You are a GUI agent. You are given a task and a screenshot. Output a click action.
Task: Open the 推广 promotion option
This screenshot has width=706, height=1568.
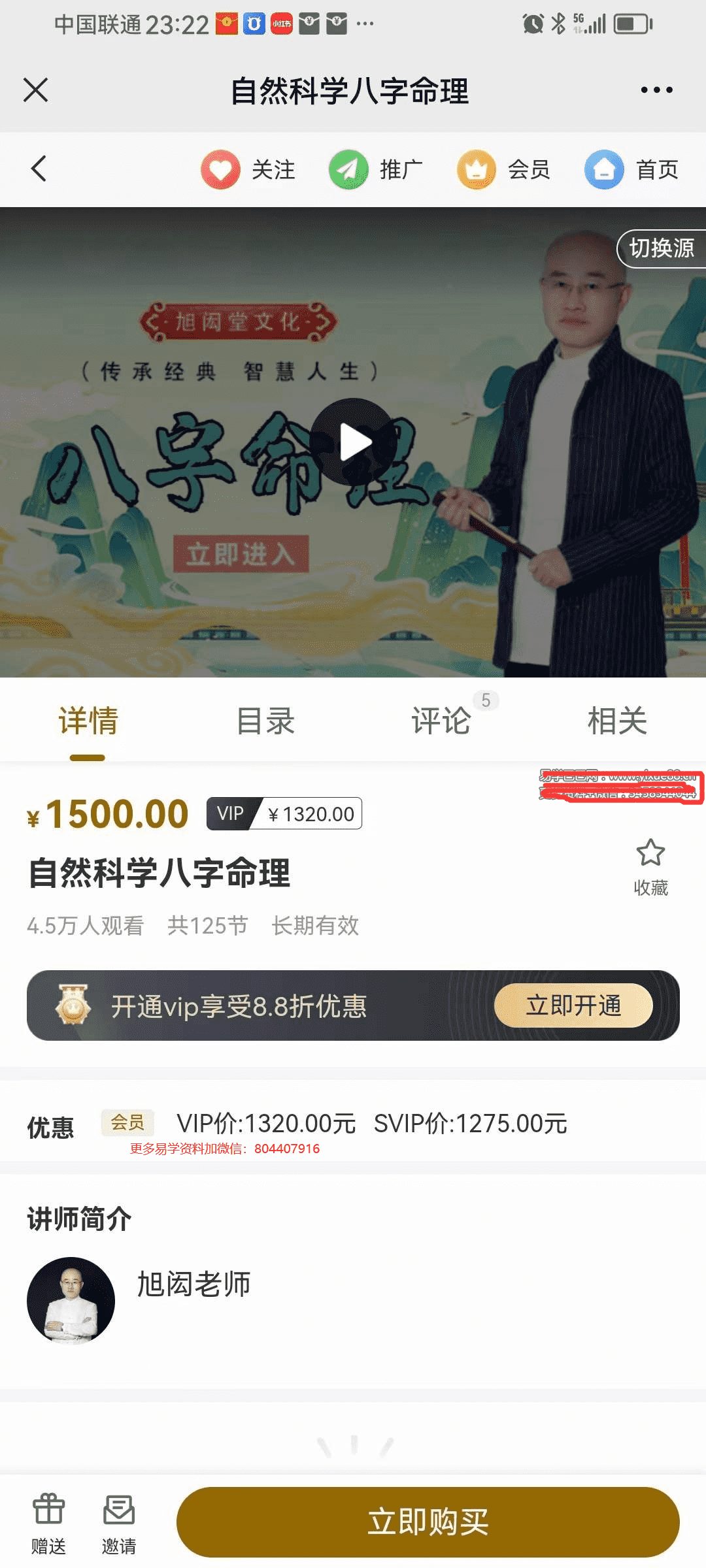(376, 169)
